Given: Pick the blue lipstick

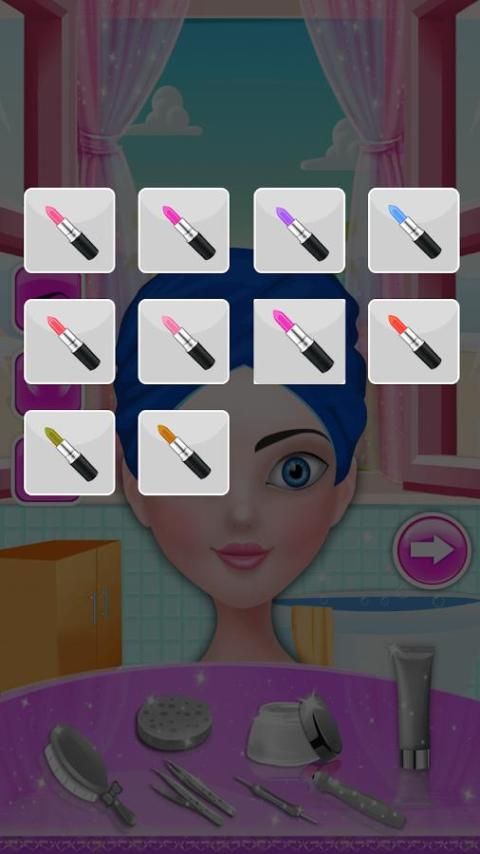Looking at the screenshot, I should 414,230.
